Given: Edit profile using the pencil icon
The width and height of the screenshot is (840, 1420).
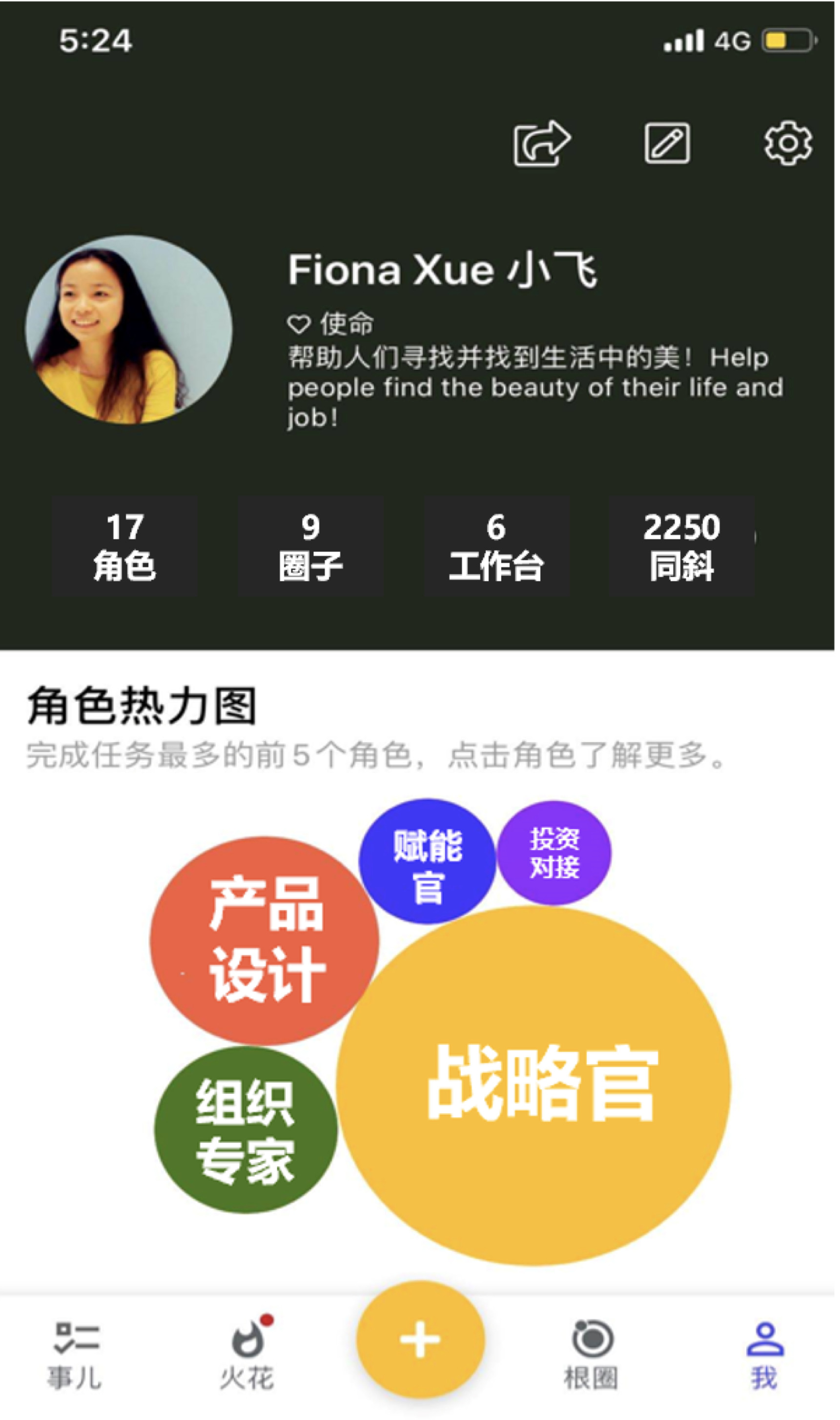Looking at the screenshot, I should point(667,143).
